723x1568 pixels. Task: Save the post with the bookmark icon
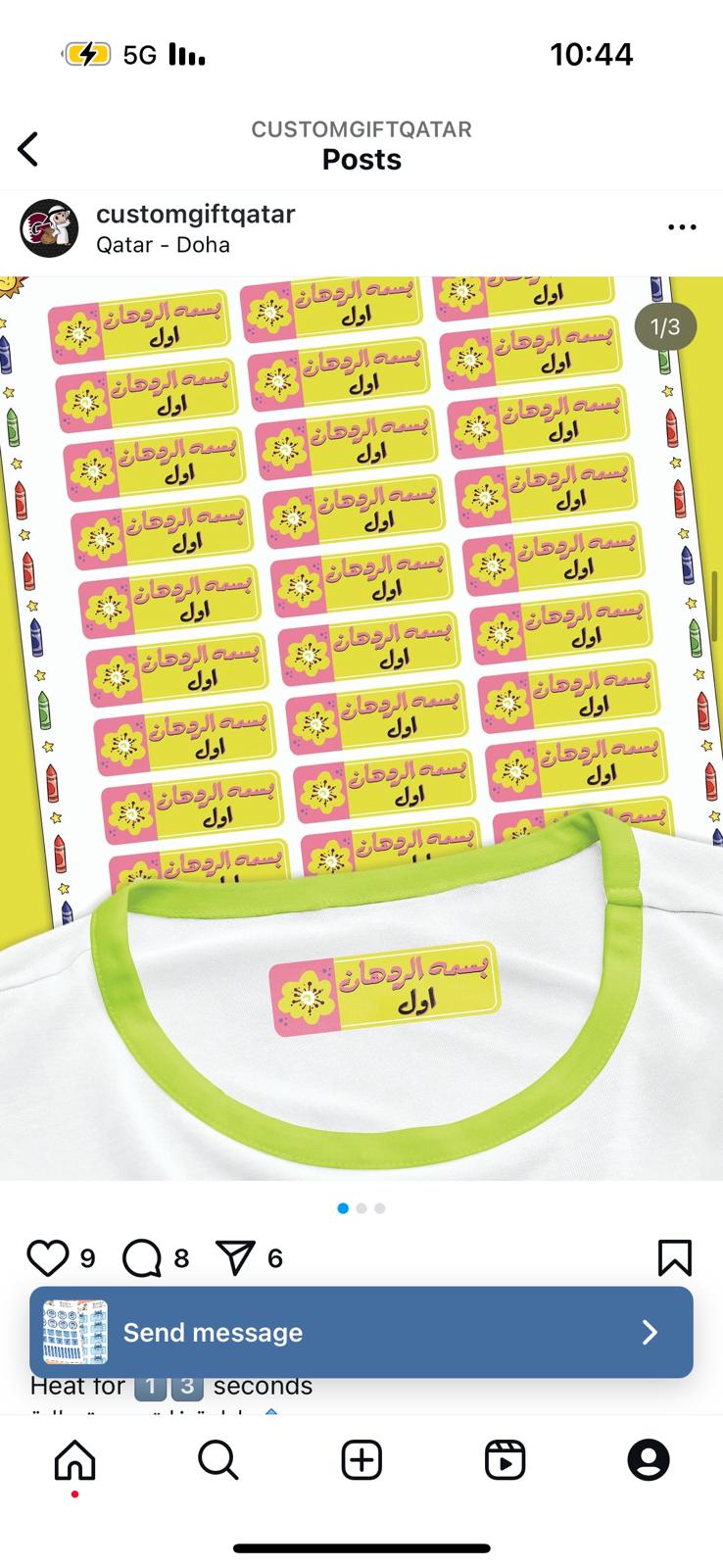click(674, 1257)
